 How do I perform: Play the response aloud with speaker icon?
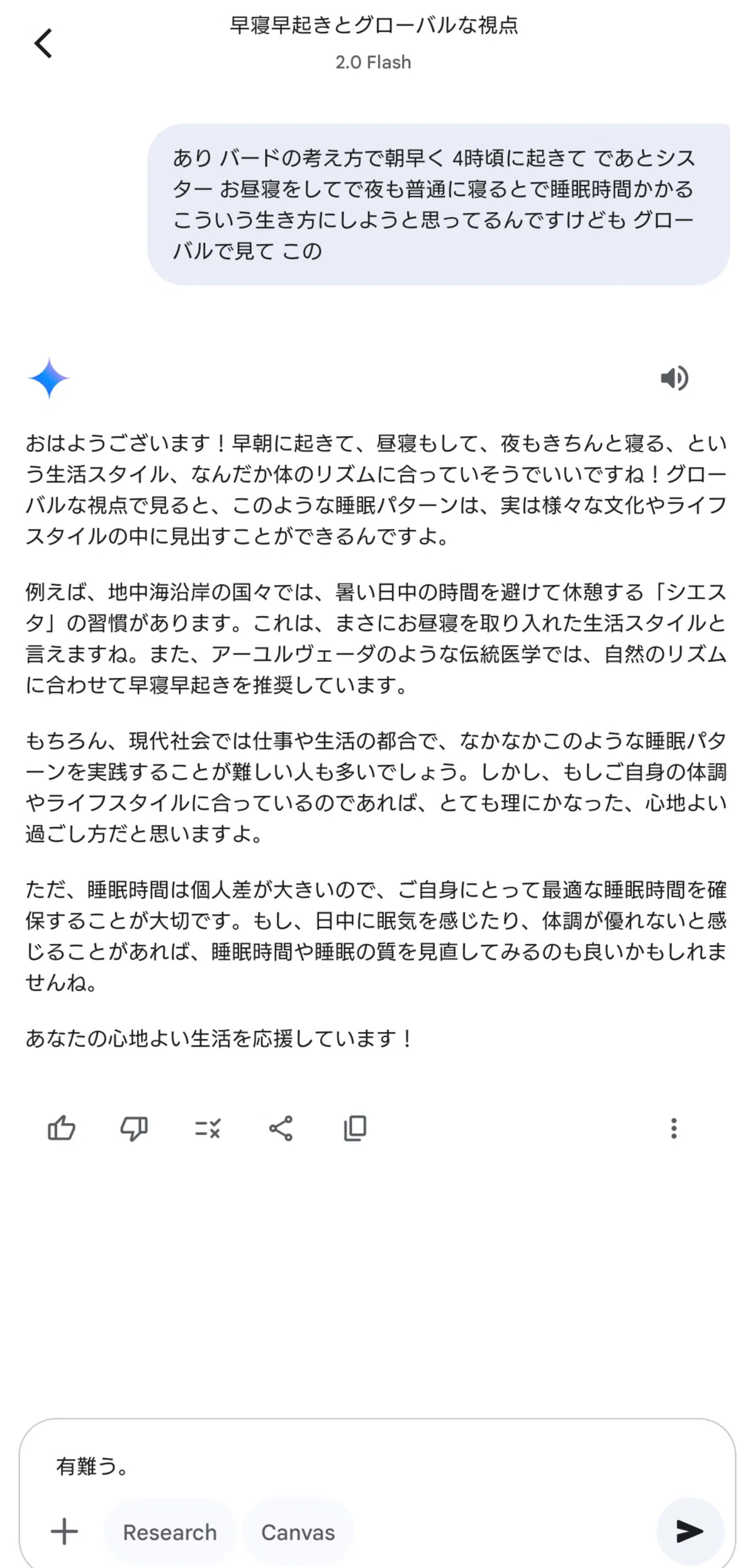[x=674, y=378]
